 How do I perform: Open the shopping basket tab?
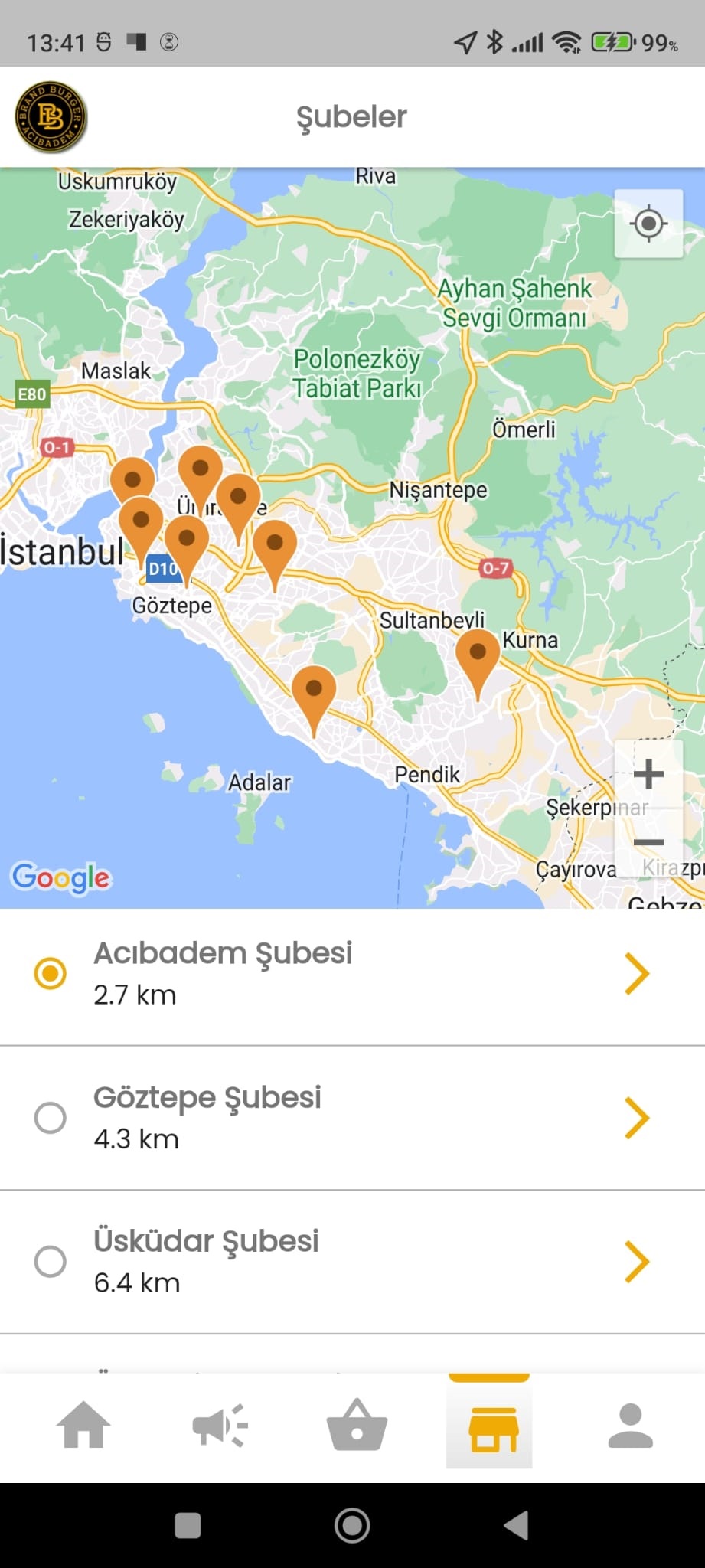pyautogui.click(x=356, y=1426)
